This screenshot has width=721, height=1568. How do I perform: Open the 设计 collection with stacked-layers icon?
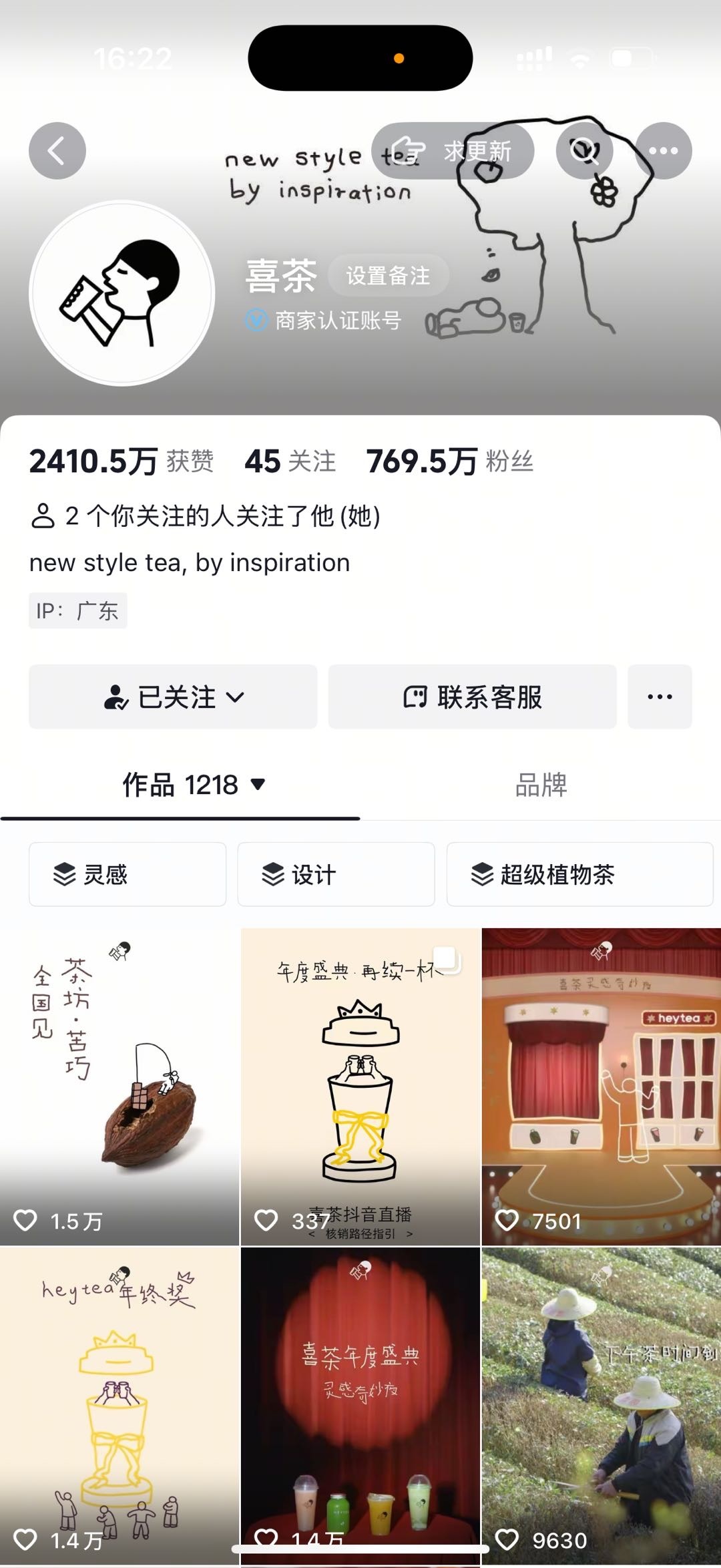pos(336,874)
